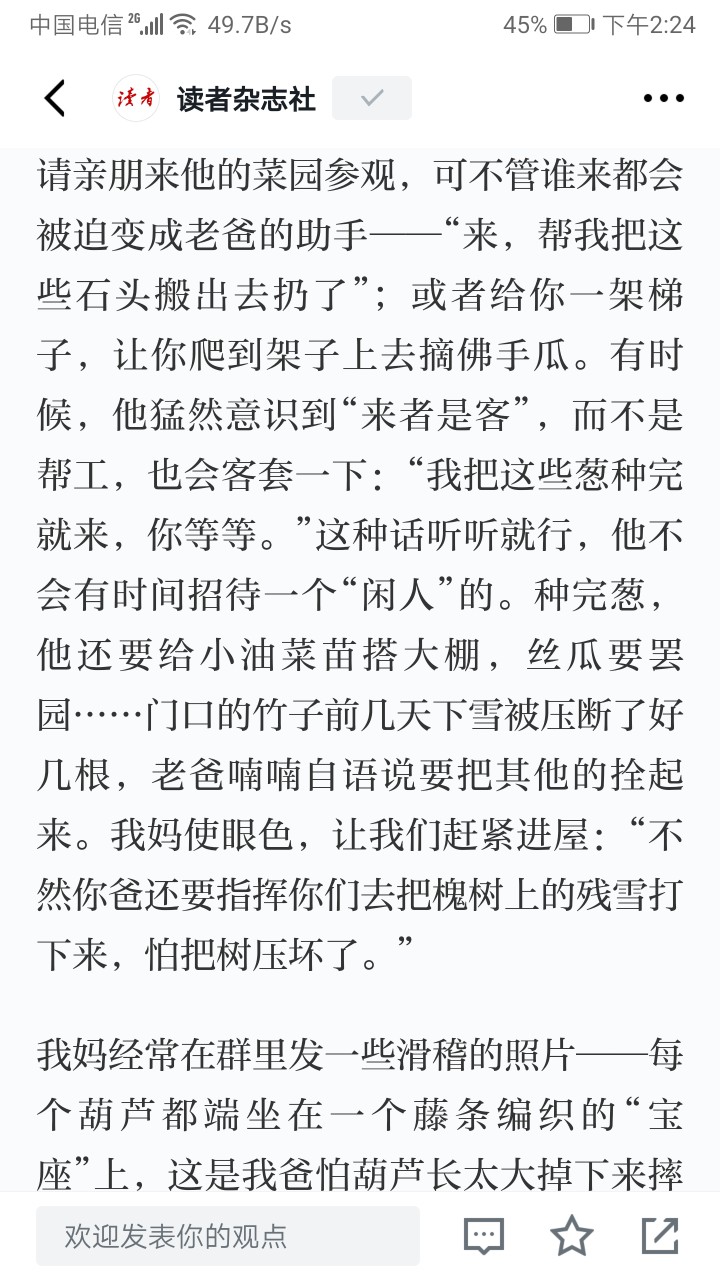This screenshot has width=720, height=1280.
Task: View the article comments
Action: click(484, 1236)
